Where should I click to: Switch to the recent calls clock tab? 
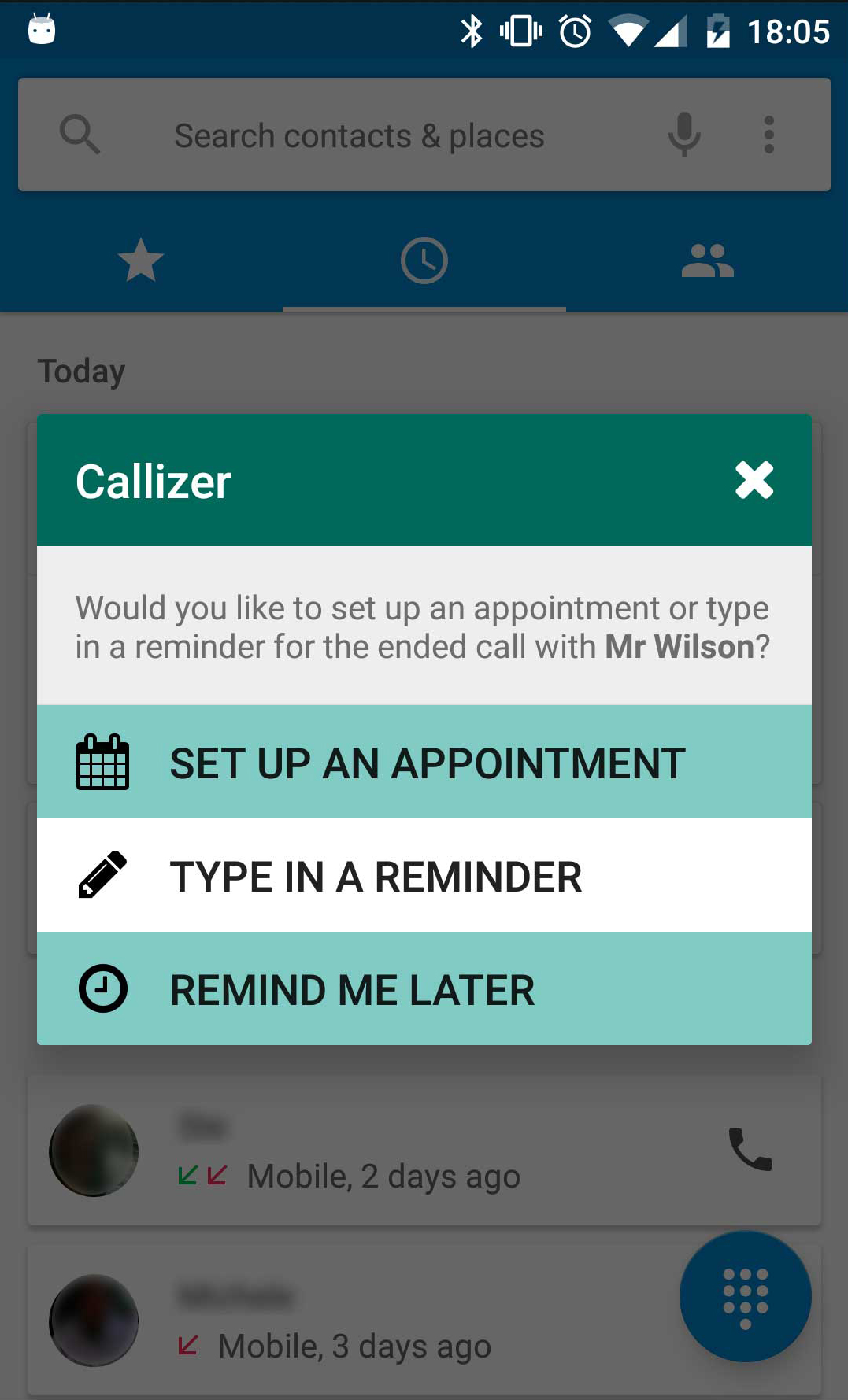click(424, 260)
